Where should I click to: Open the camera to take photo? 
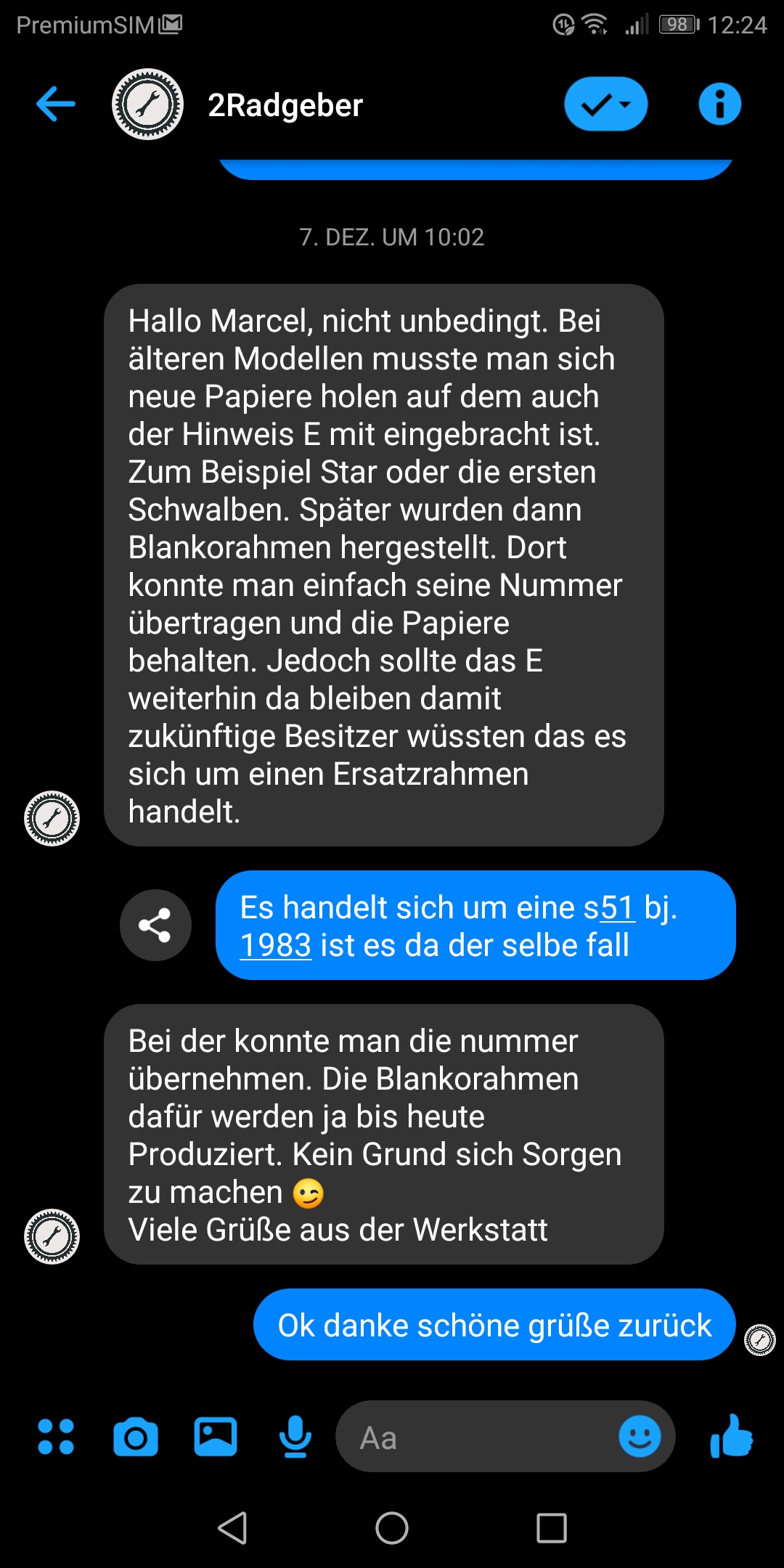click(136, 1437)
